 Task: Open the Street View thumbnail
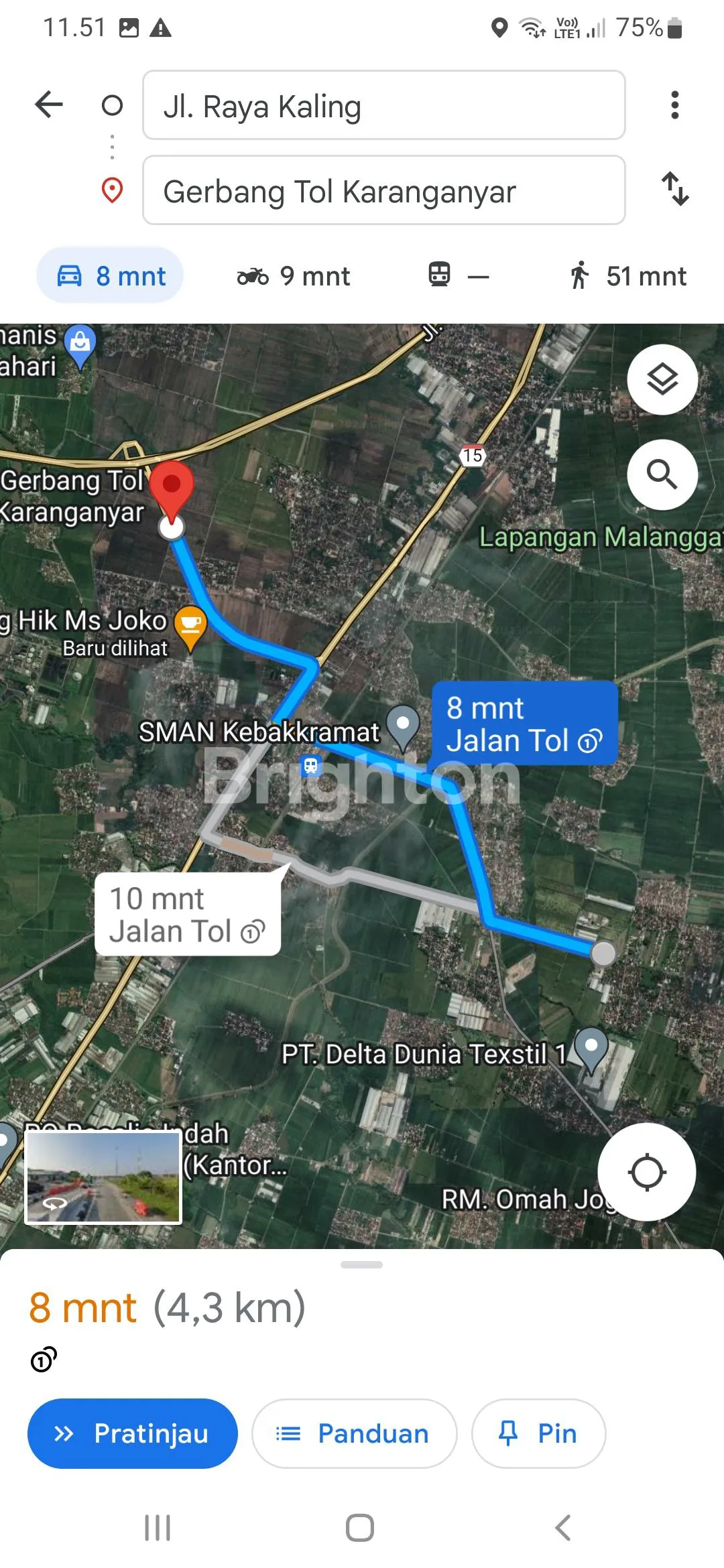103,1177
